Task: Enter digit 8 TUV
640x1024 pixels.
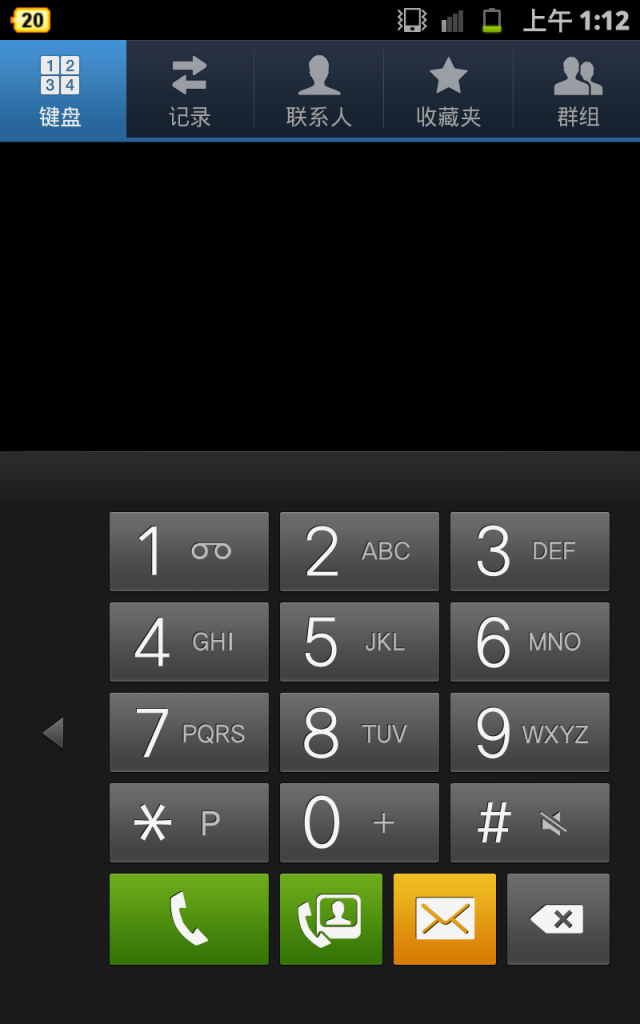Action: [x=359, y=732]
